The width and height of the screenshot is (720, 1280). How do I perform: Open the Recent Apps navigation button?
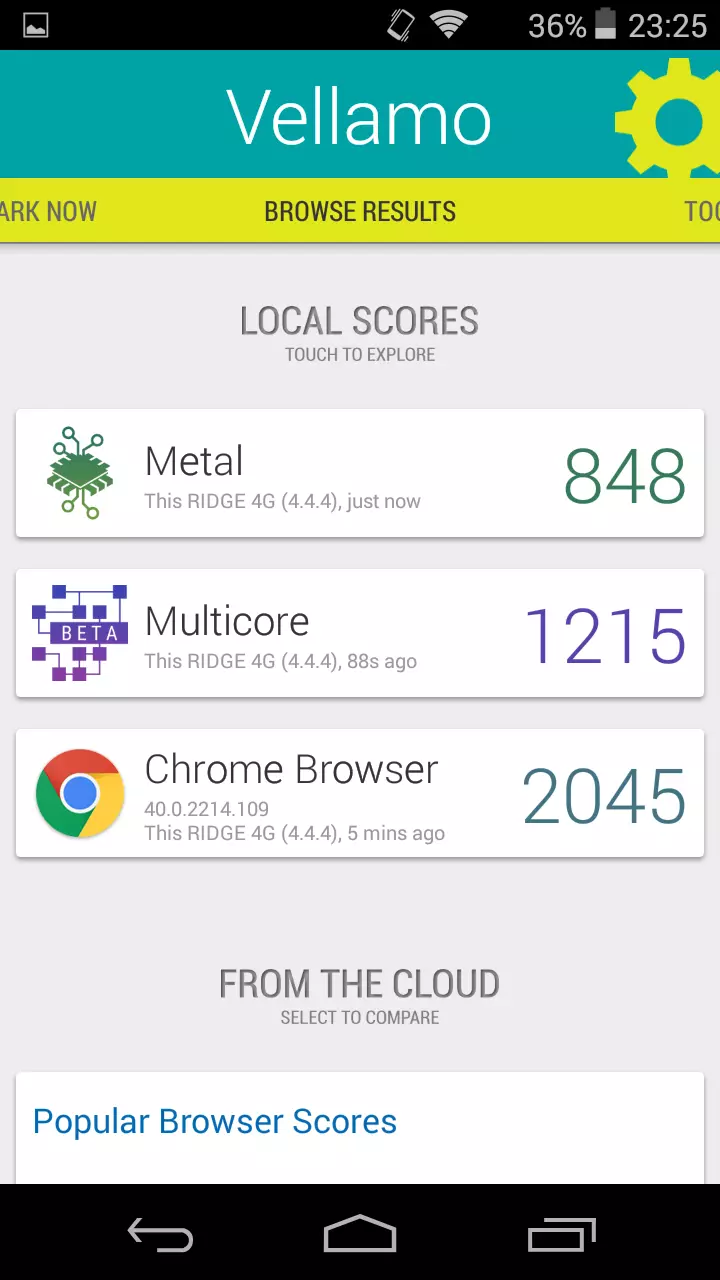coord(561,1235)
